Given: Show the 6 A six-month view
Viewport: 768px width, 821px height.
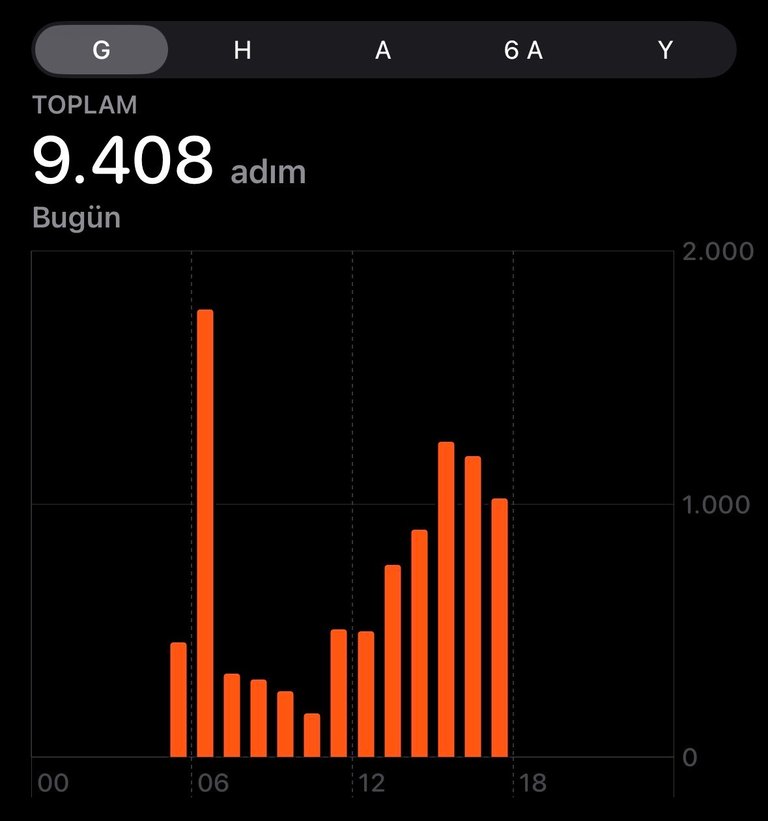Looking at the screenshot, I should [523, 51].
